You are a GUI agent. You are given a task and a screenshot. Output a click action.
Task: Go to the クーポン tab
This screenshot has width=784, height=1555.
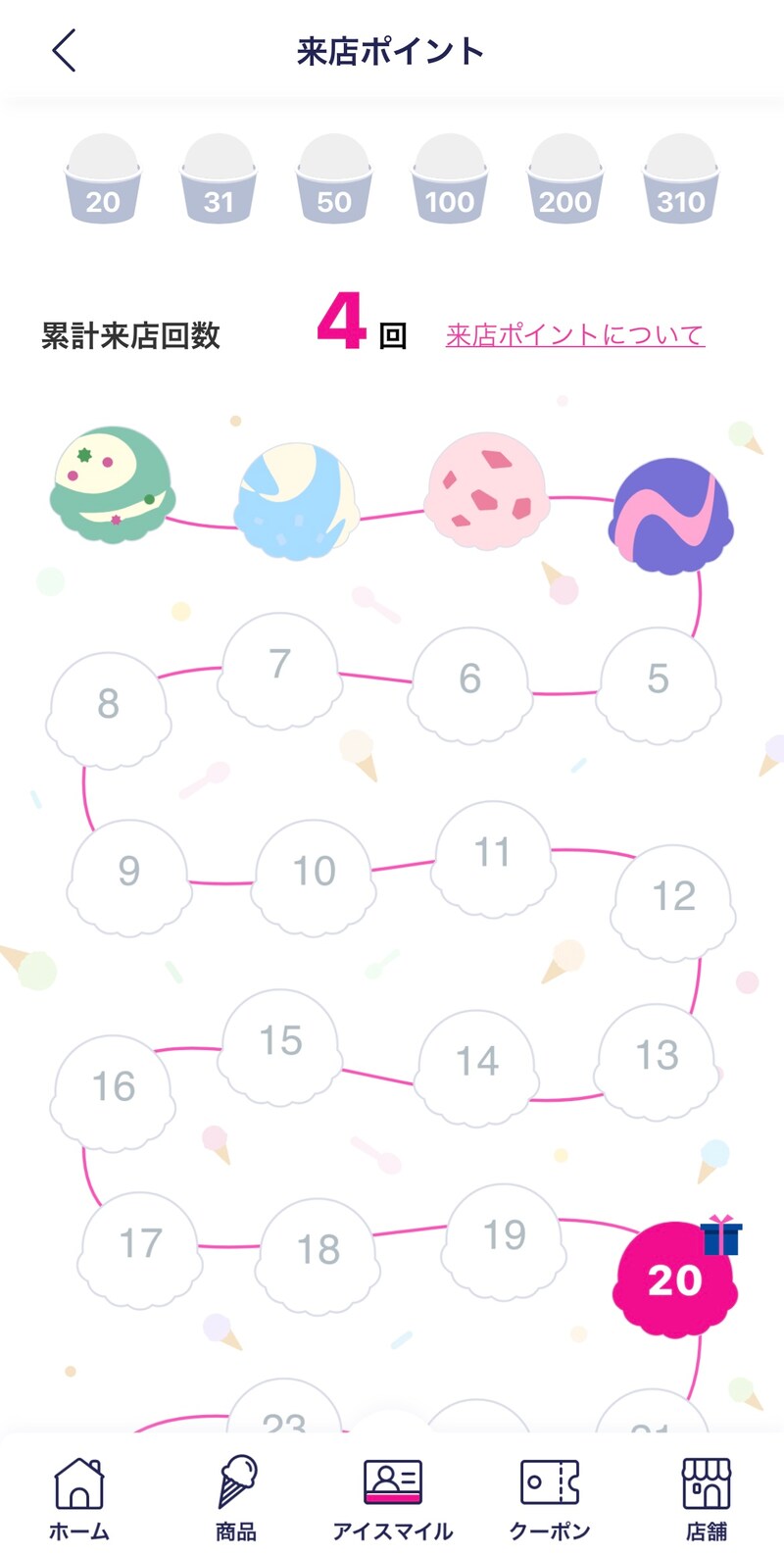tap(550, 1496)
